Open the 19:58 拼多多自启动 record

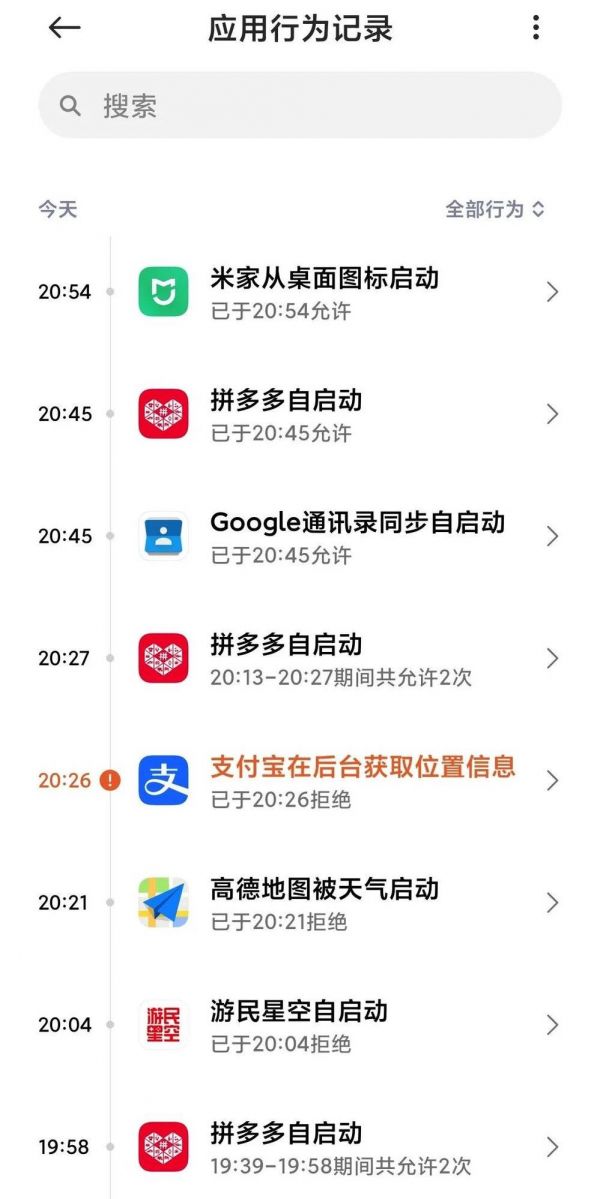(340, 1146)
